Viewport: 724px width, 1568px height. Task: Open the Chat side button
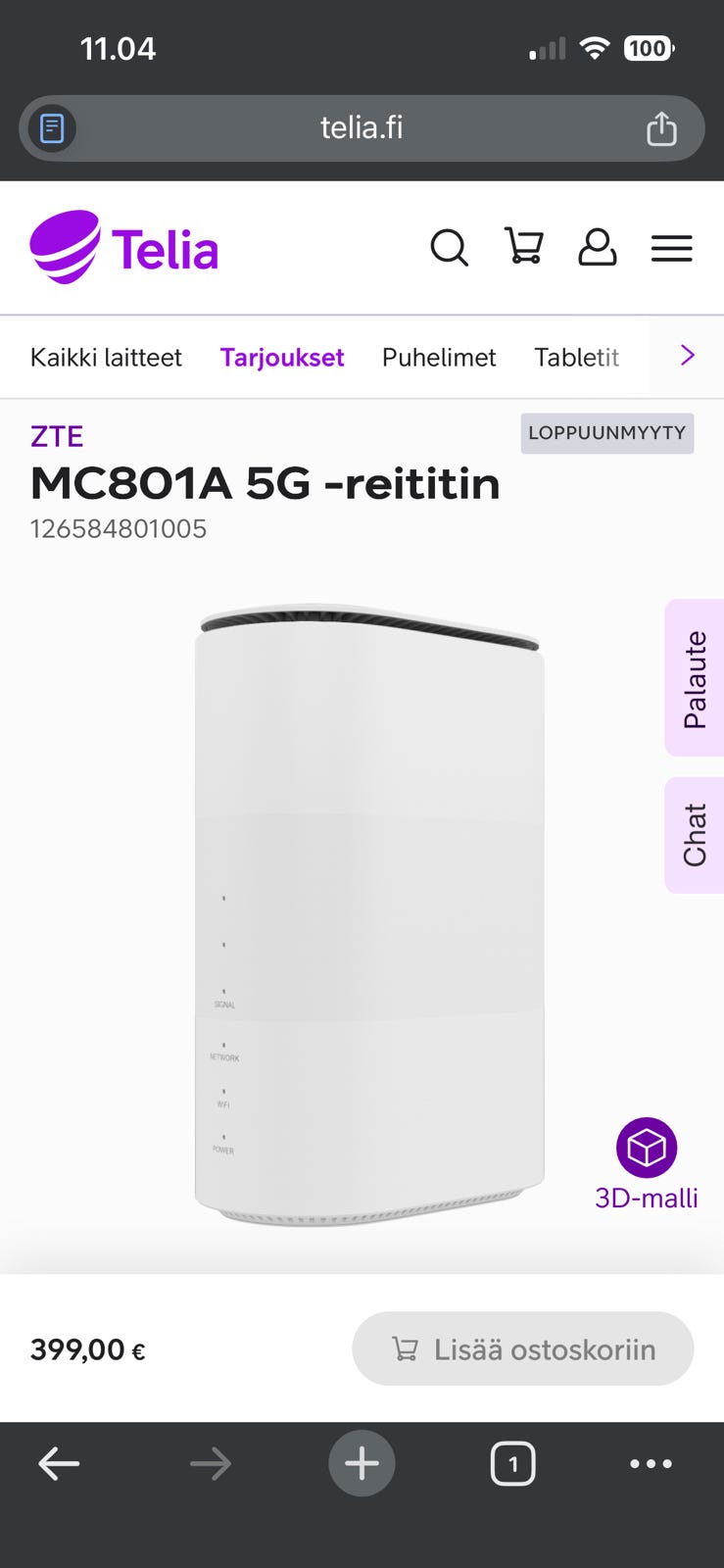pyautogui.click(x=695, y=835)
